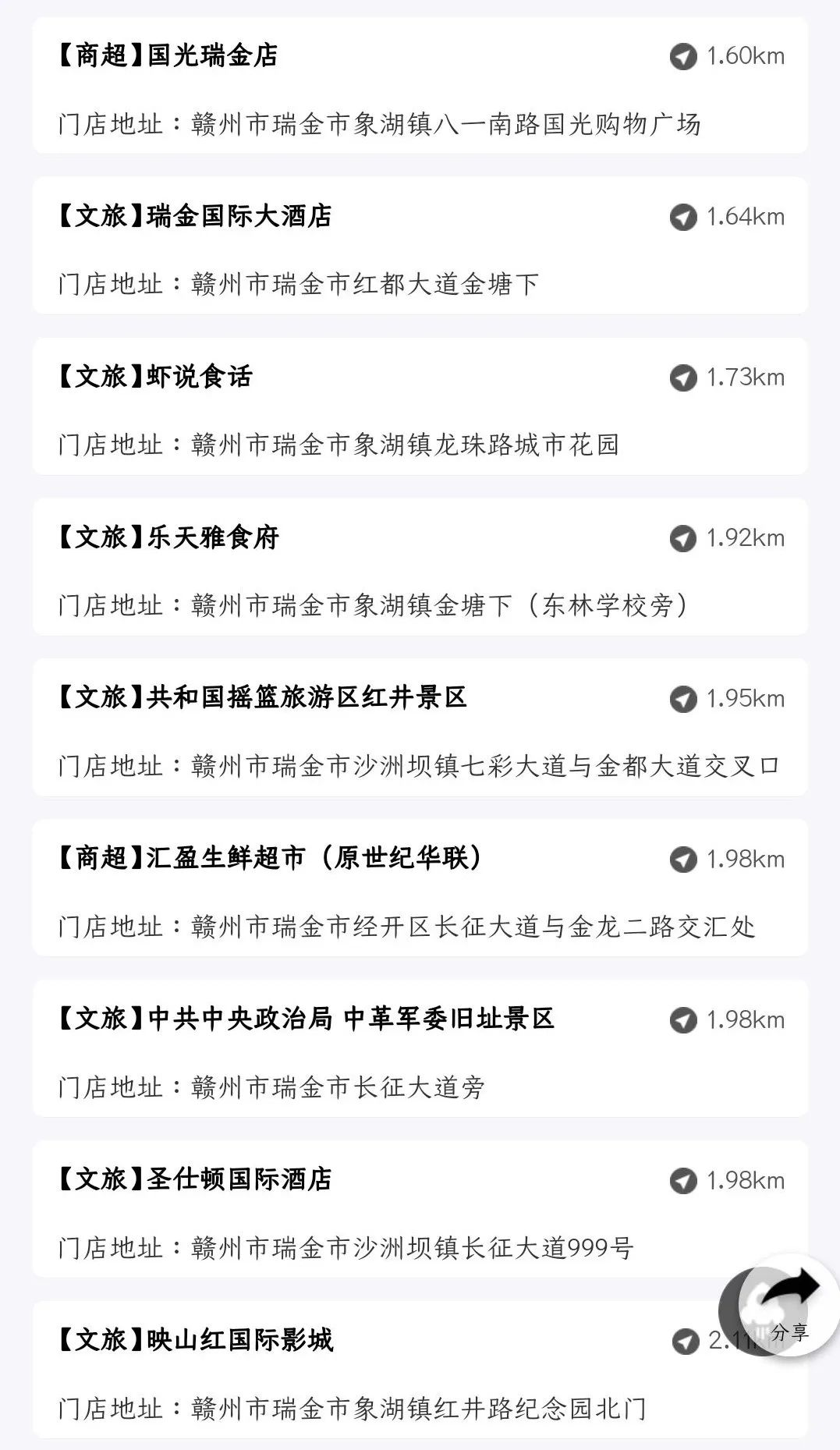View the 乐天雅食府 store details
The width and height of the screenshot is (840, 1450).
[420, 567]
